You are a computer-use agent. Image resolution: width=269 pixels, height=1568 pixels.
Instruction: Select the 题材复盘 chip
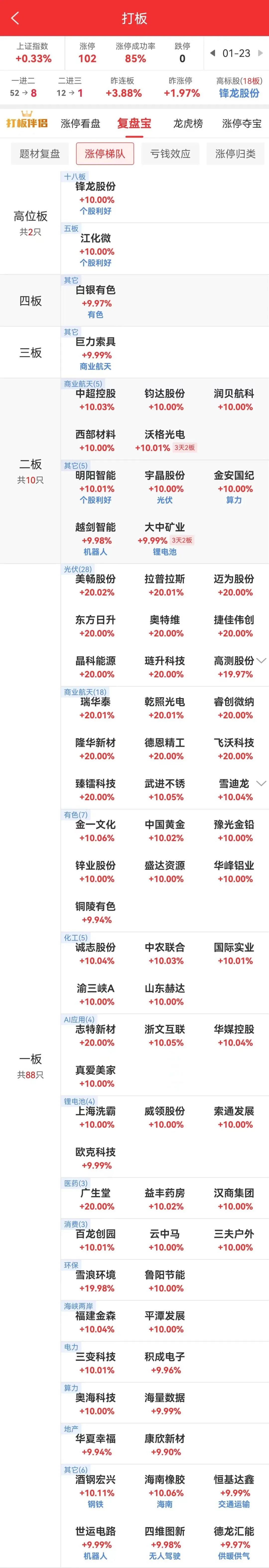[x=40, y=154]
